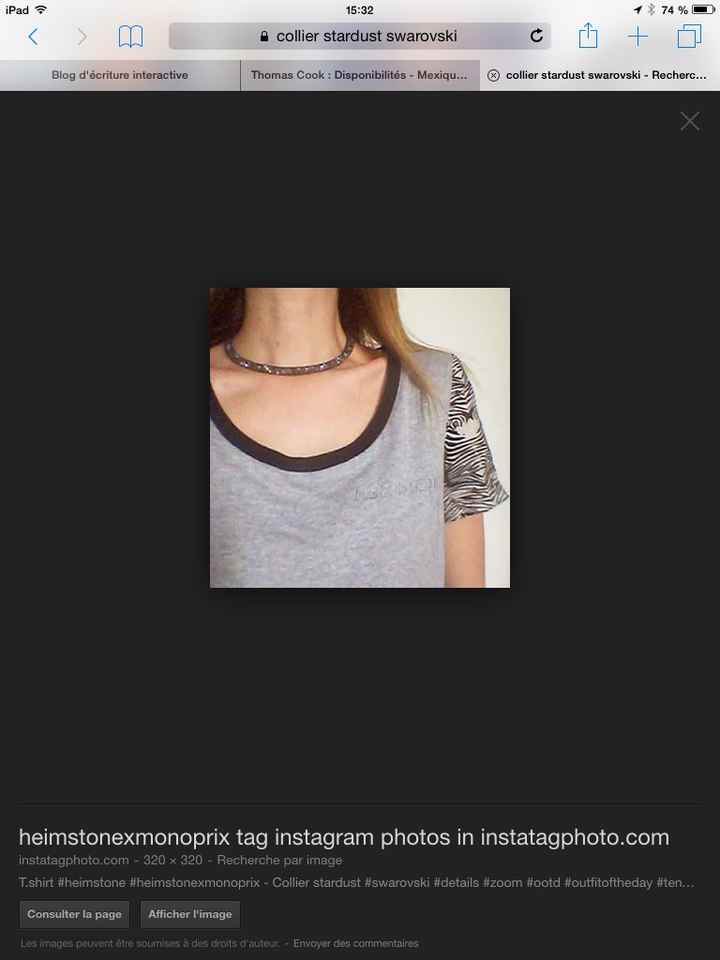The height and width of the screenshot is (960, 720).
Task: Dismiss the image preview with the X
Action: pos(690,121)
